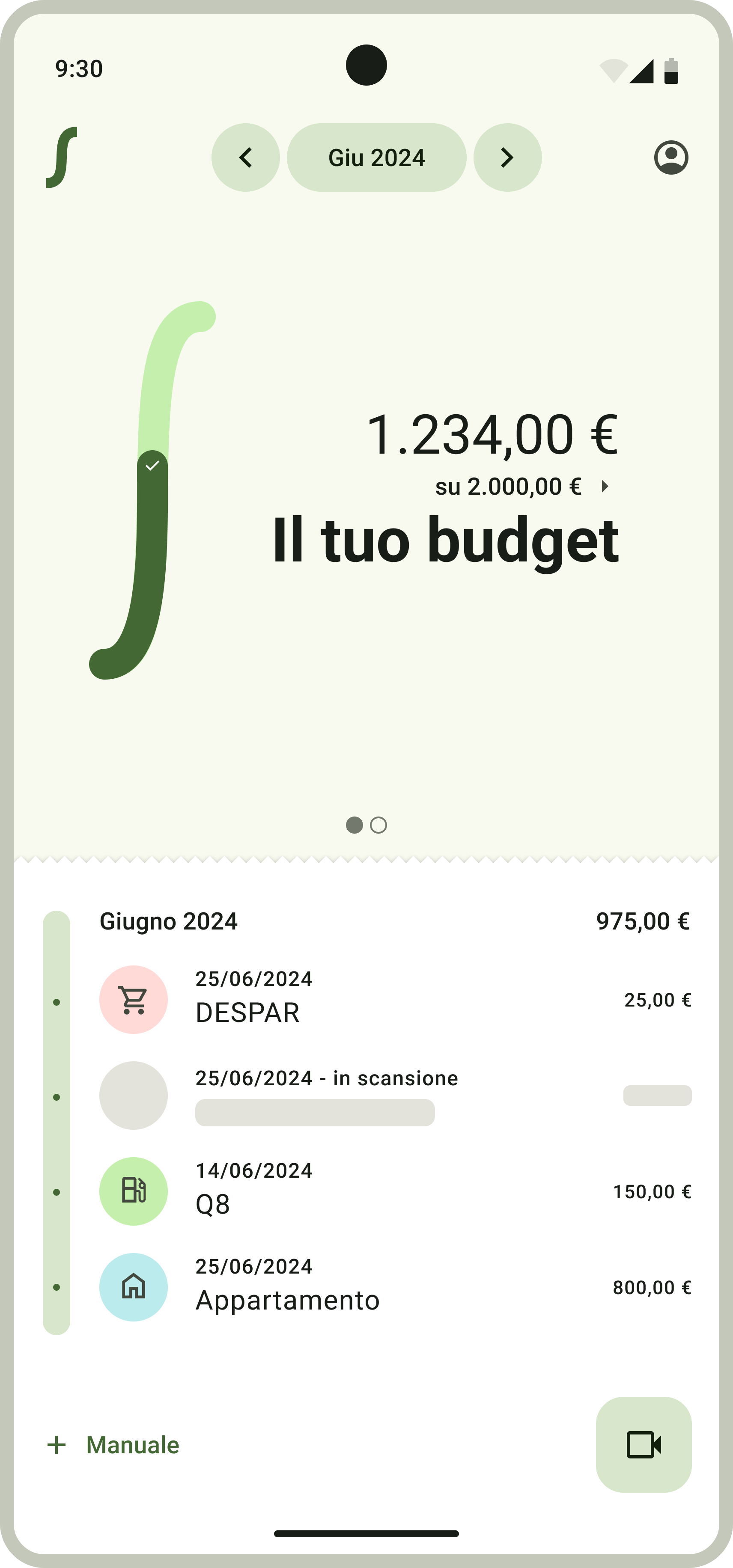Open the Giu 2024 month picker
The height and width of the screenshot is (1568, 733).
[376, 157]
